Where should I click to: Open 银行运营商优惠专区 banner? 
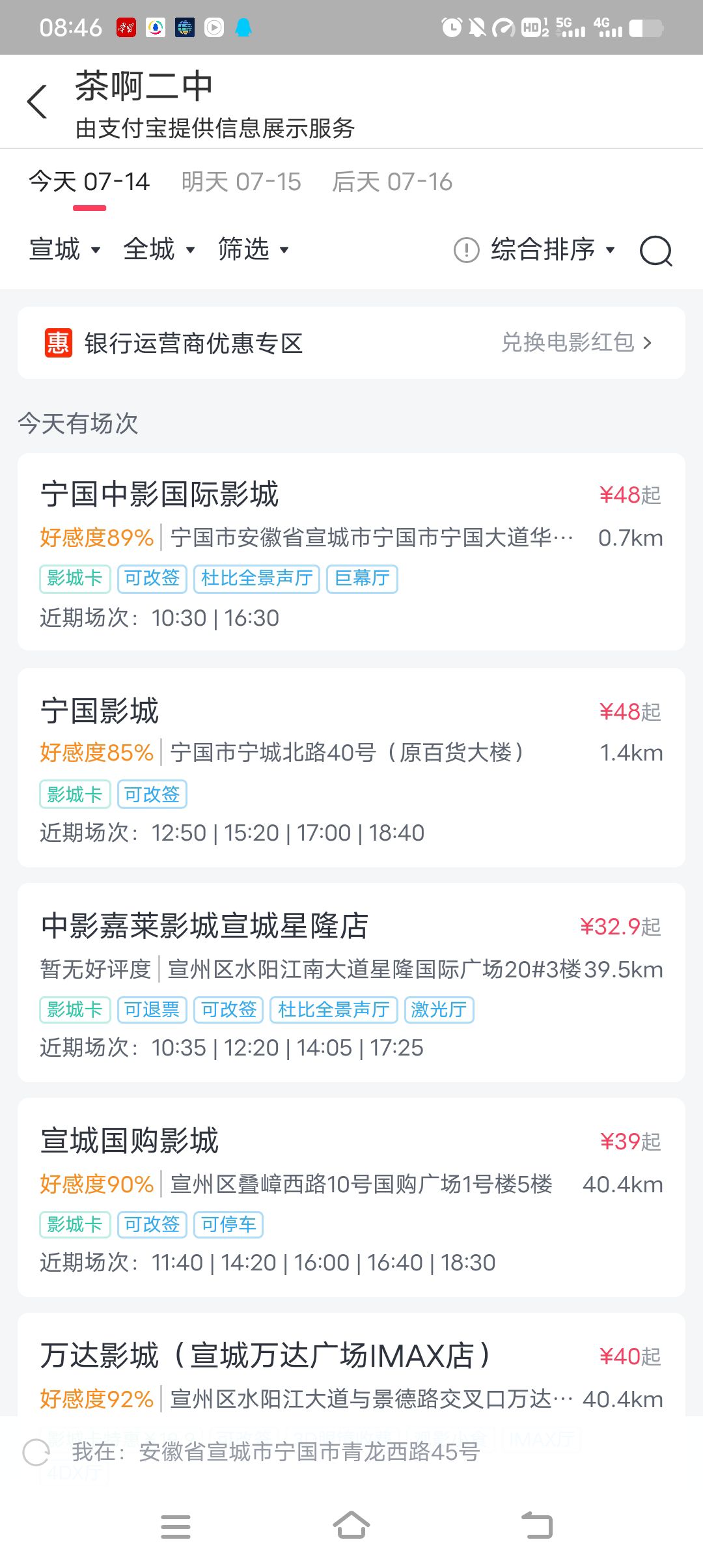pyautogui.click(x=351, y=343)
